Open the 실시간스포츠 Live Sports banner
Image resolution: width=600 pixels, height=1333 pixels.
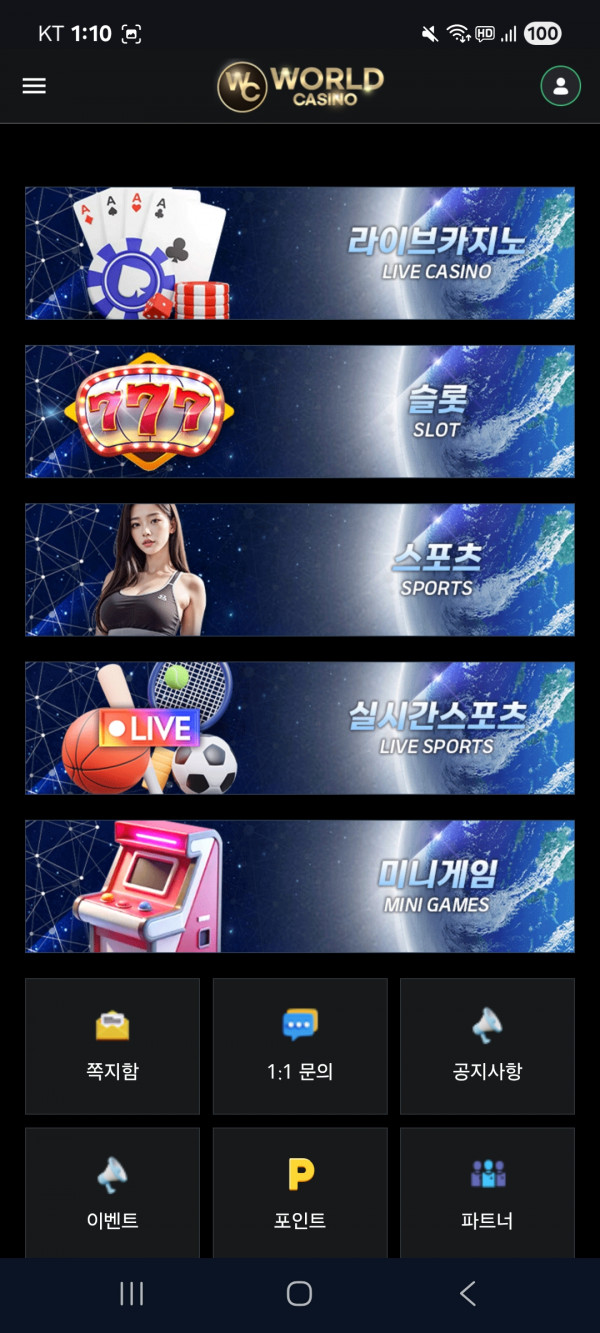pyautogui.click(x=300, y=727)
